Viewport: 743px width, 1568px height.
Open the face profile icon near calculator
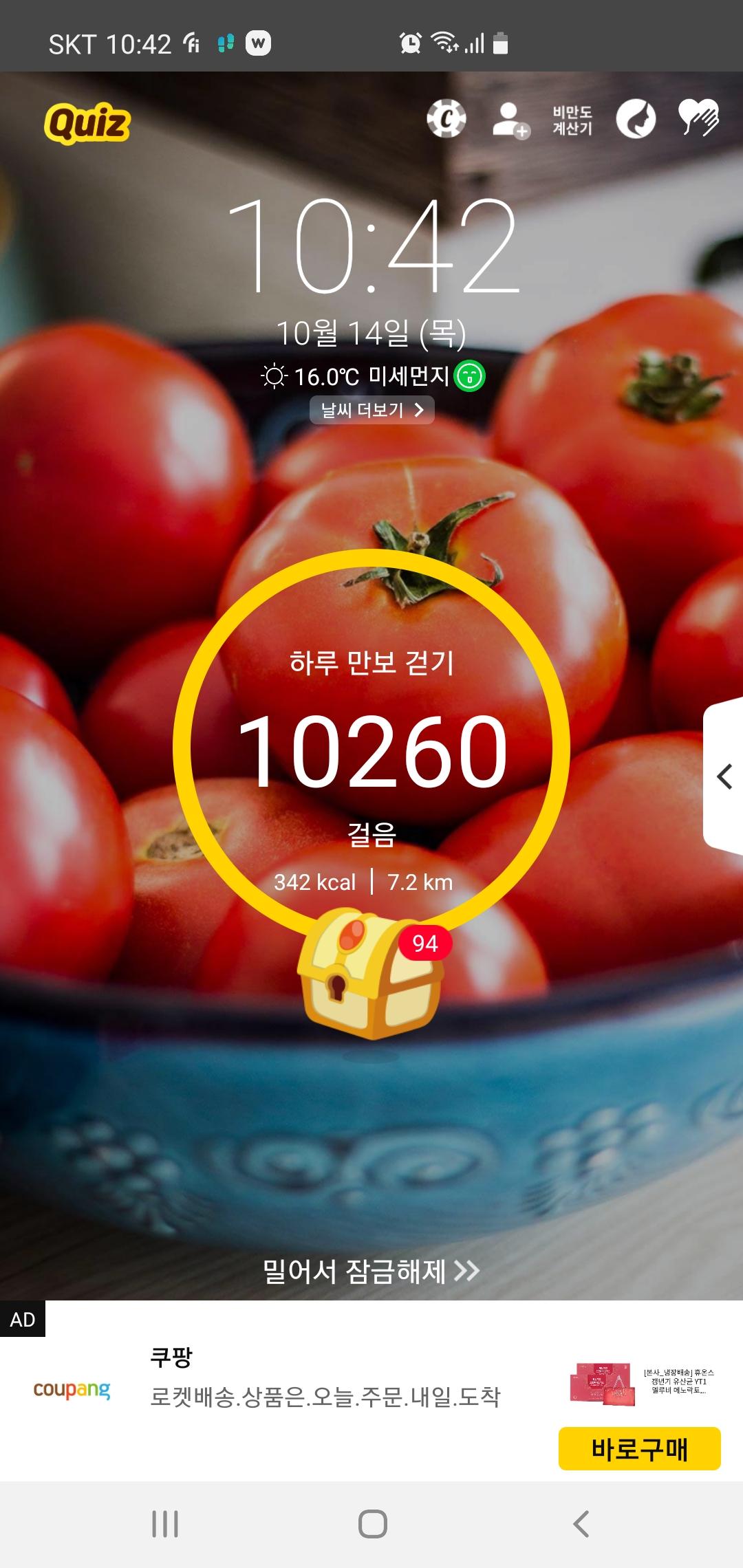point(636,119)
